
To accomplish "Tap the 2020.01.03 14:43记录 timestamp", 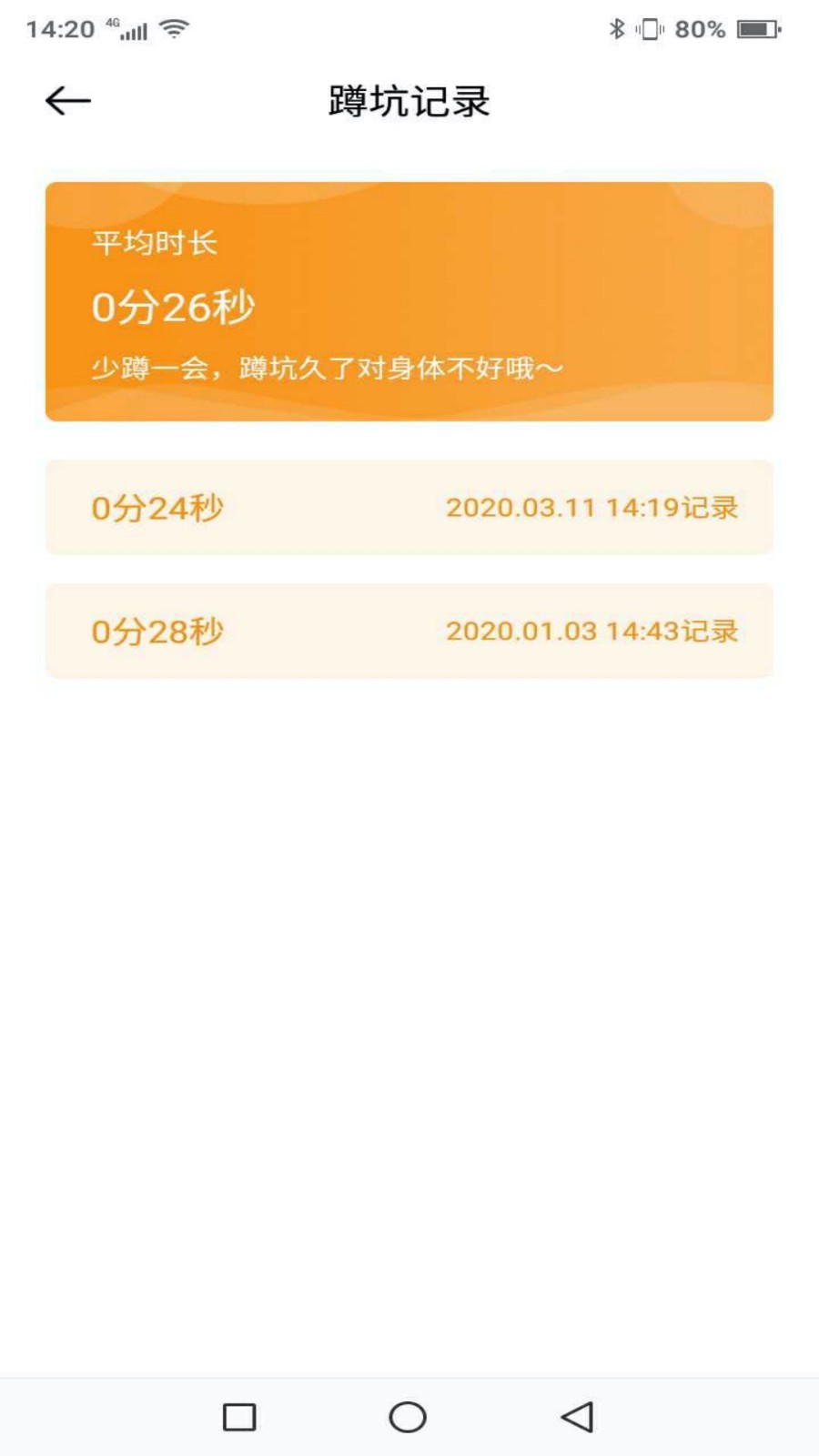I will 593,631.
